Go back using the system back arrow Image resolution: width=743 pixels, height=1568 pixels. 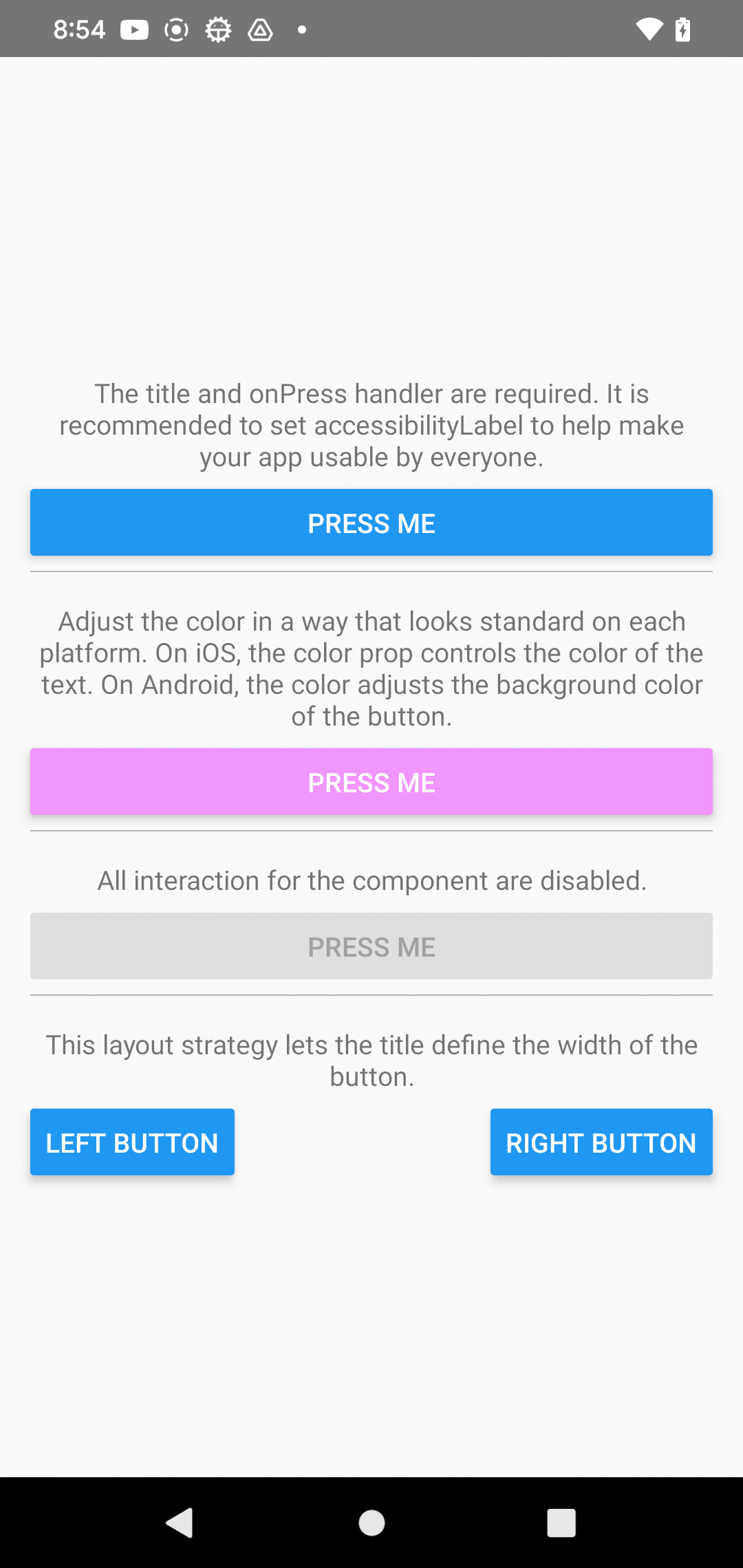tap(180, 1523)
